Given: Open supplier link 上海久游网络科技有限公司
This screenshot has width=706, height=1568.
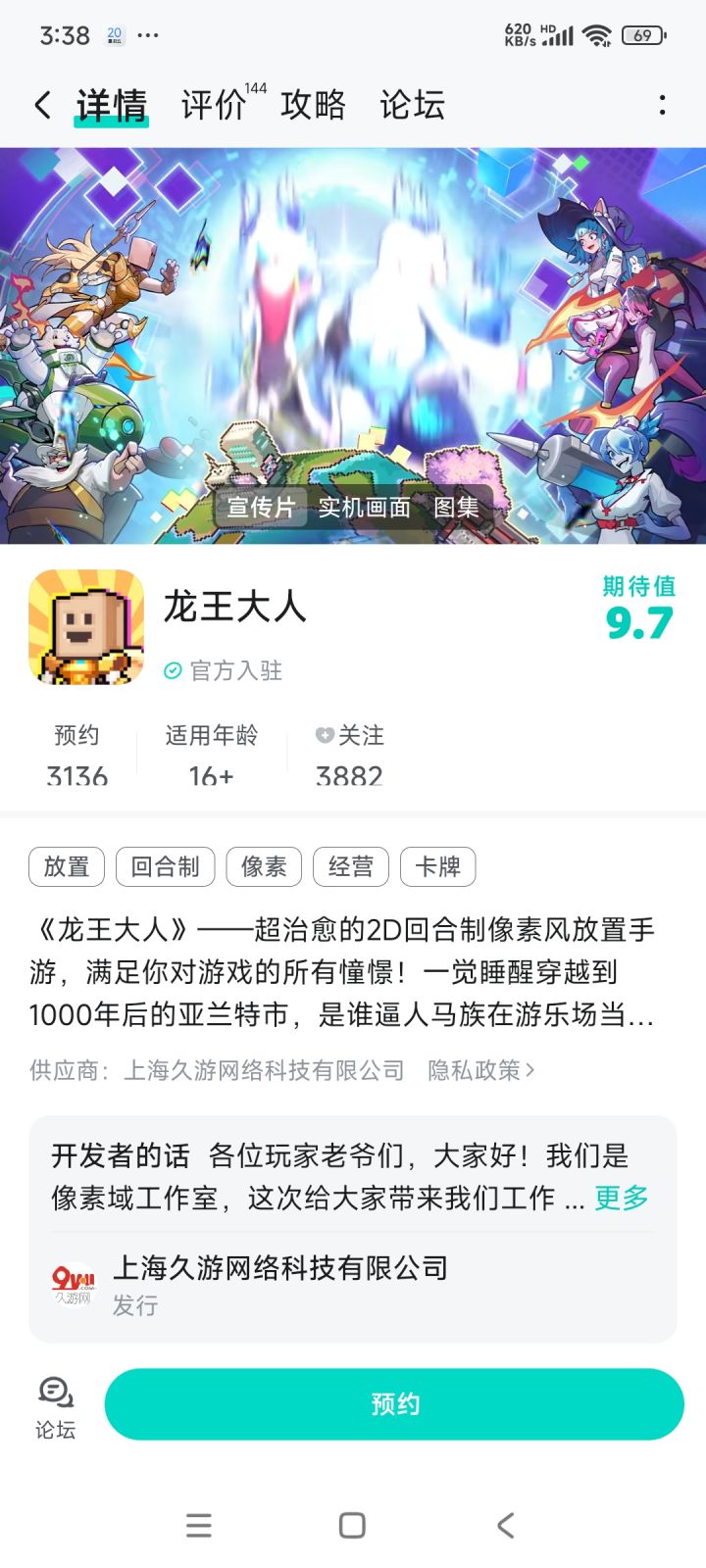Looking at the screenshot, I should pyautogui.click(x=266, y=1071).
